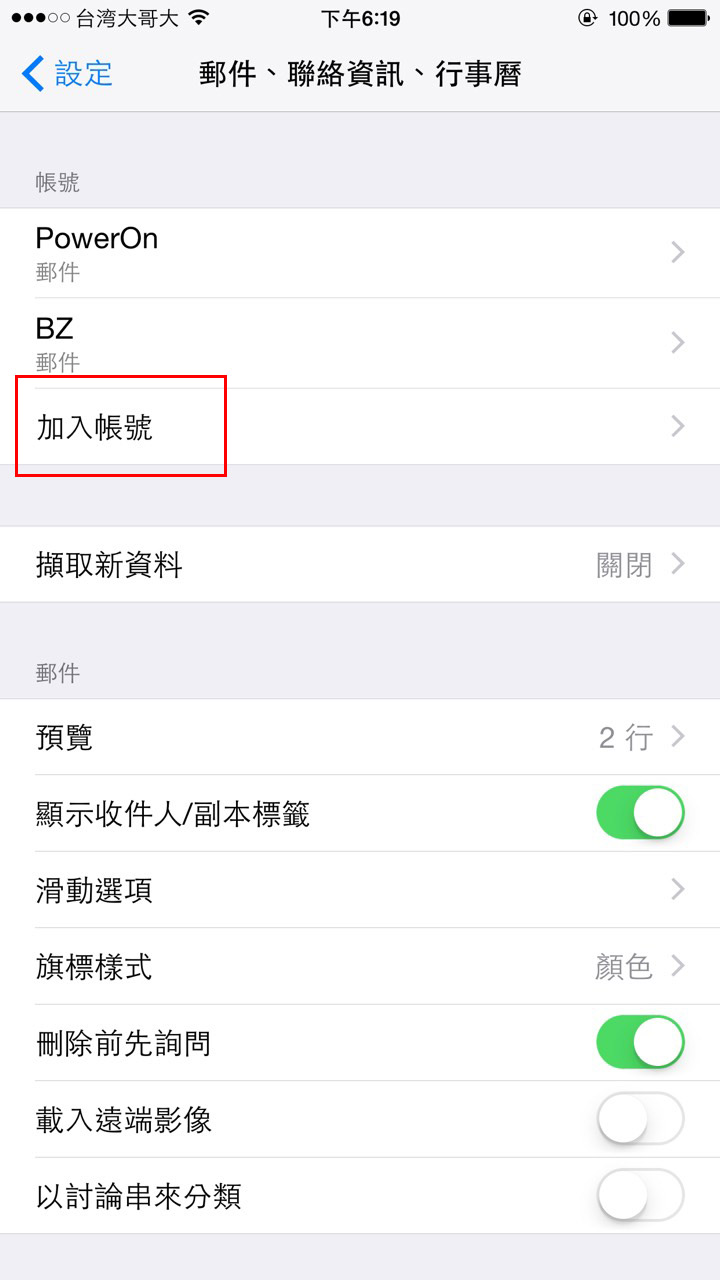Open the 預覽 line count setting
720x1280 pixels.
click(x=360, y=737)
